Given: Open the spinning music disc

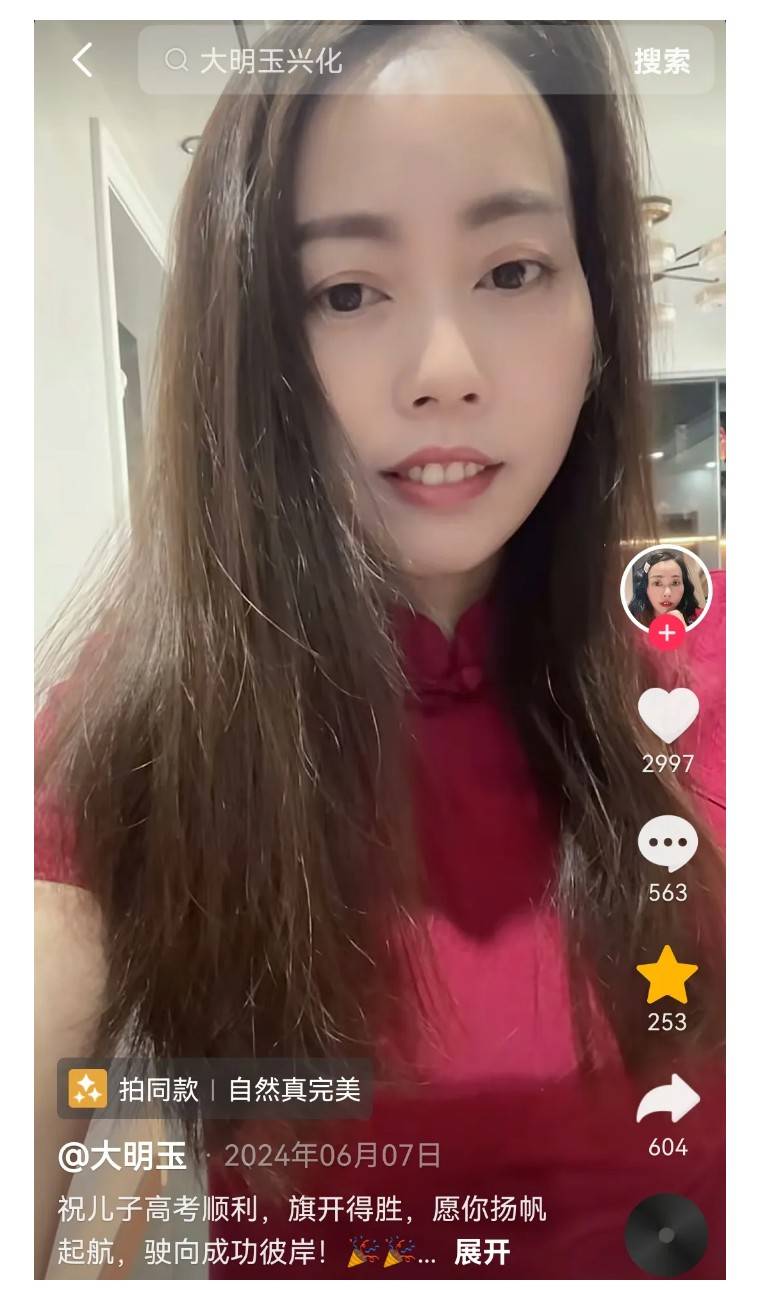Looking at the screenshot, I should (x=666, y=1234).
